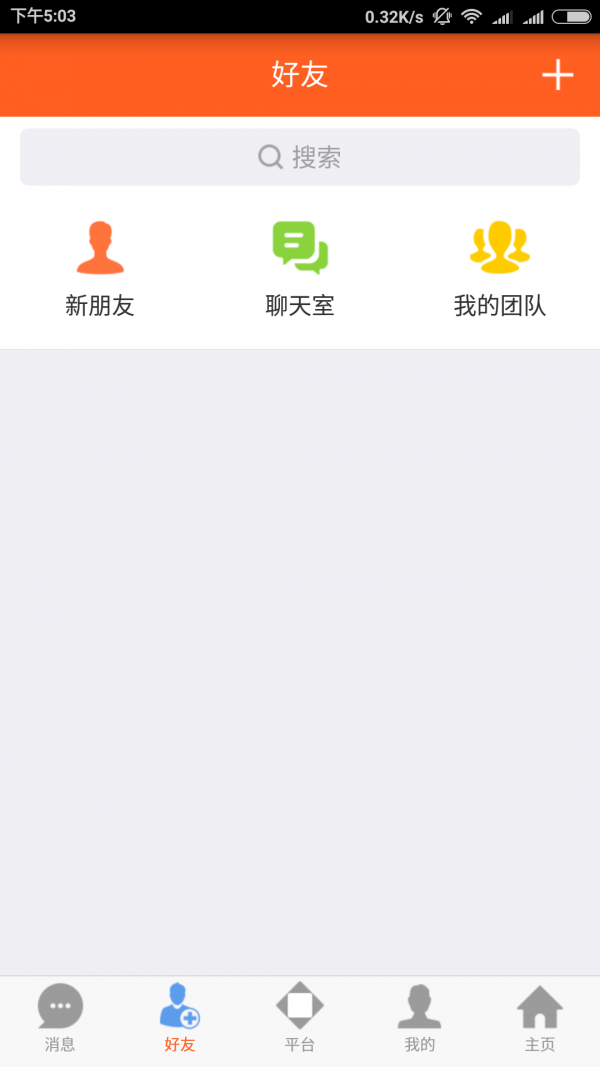The image size is (600, 1067).
Task: Open the 我的 profile tab
Action: 420,1018
